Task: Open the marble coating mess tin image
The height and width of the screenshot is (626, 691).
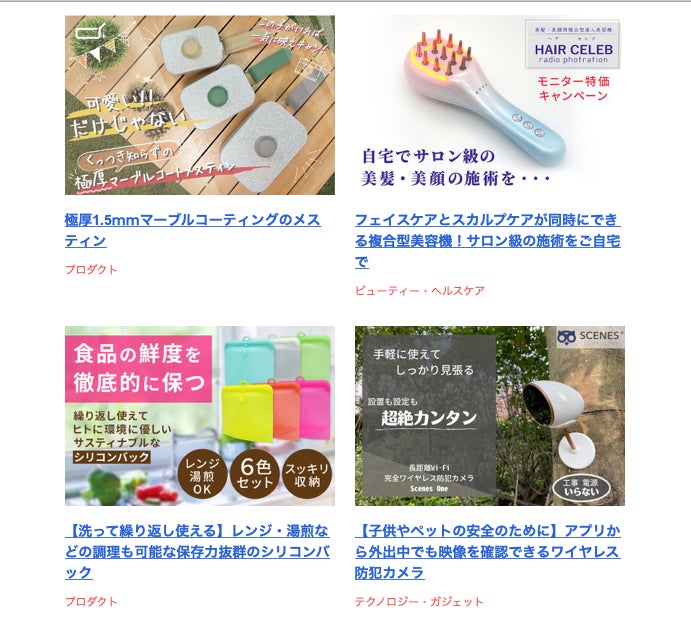Action: coord(200,105)
